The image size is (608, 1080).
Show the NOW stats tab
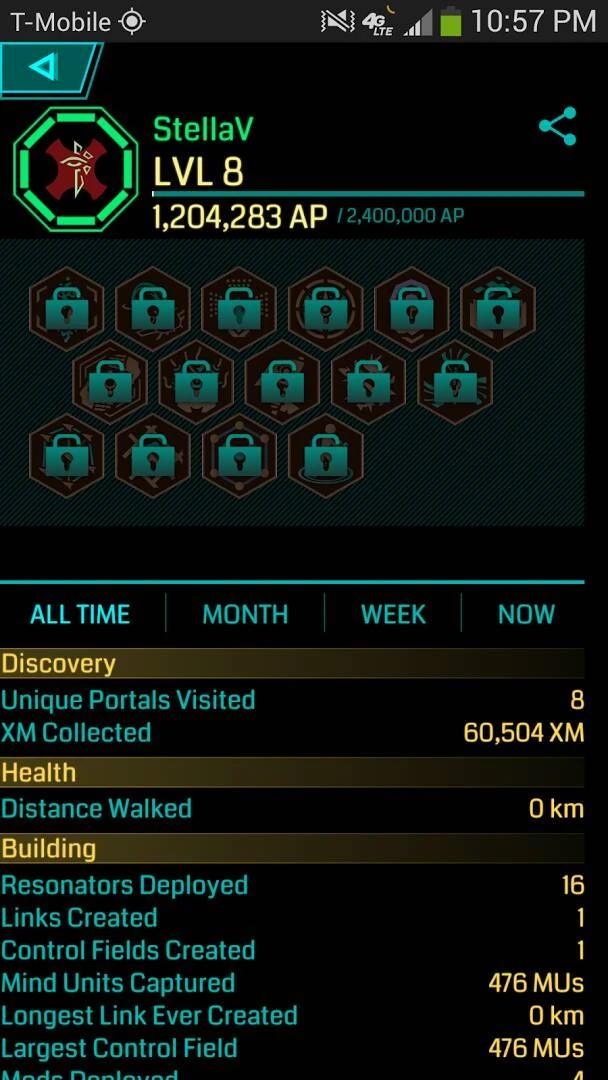(526, 614)
